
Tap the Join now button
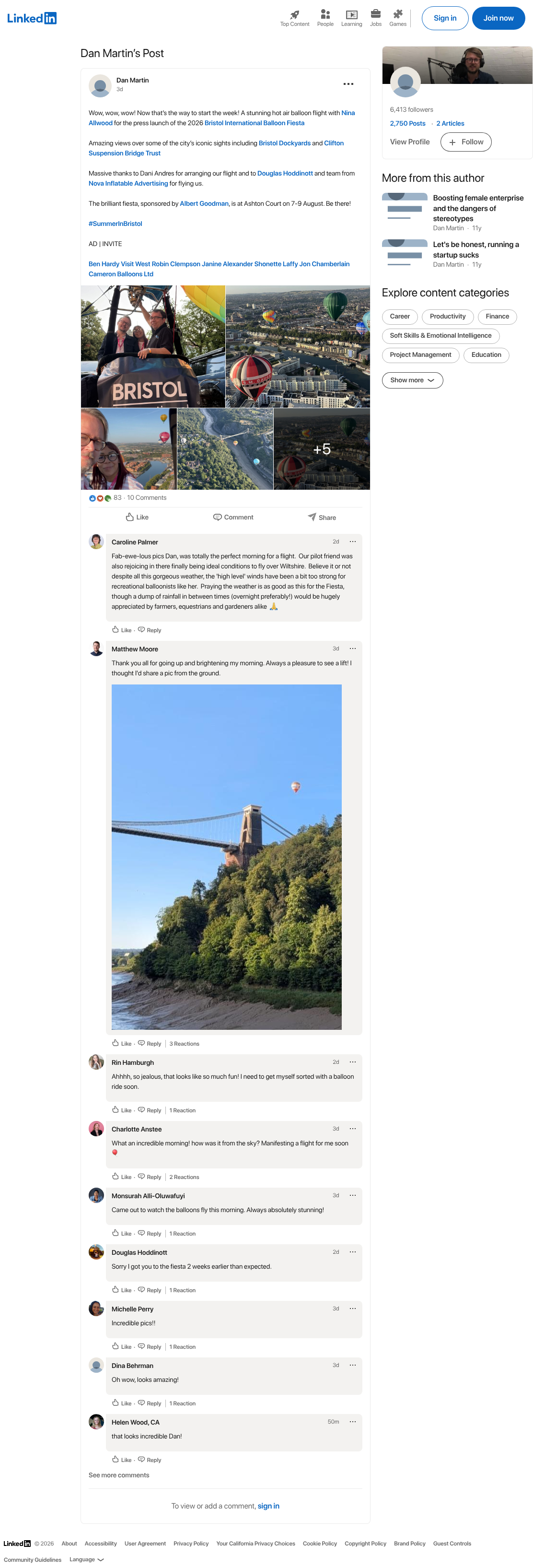pyautogui.click(x=498, y=18)
